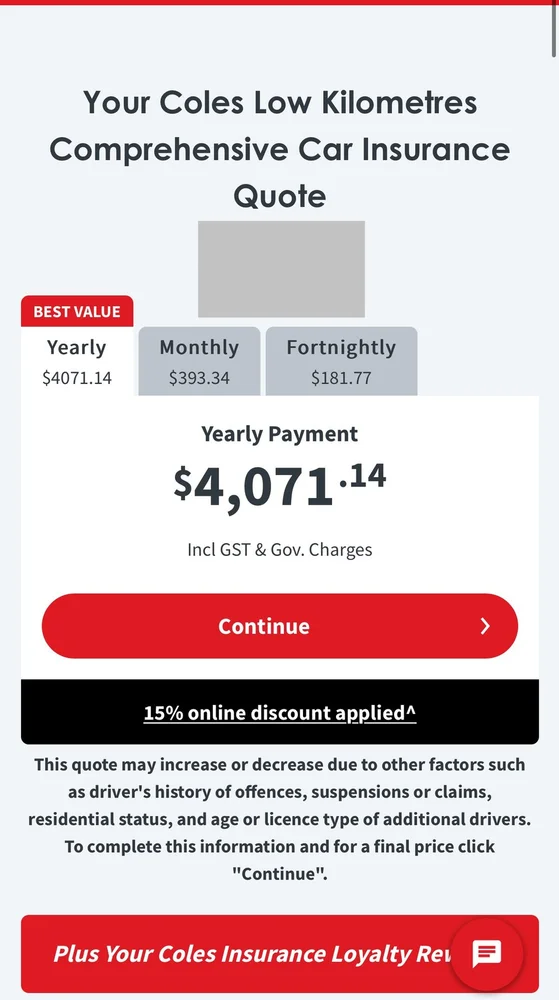Switch to the Fortnightly payment tab
Image resolution: width=559 pixels, height=1000 pixels.
click(x=341, y=362)
